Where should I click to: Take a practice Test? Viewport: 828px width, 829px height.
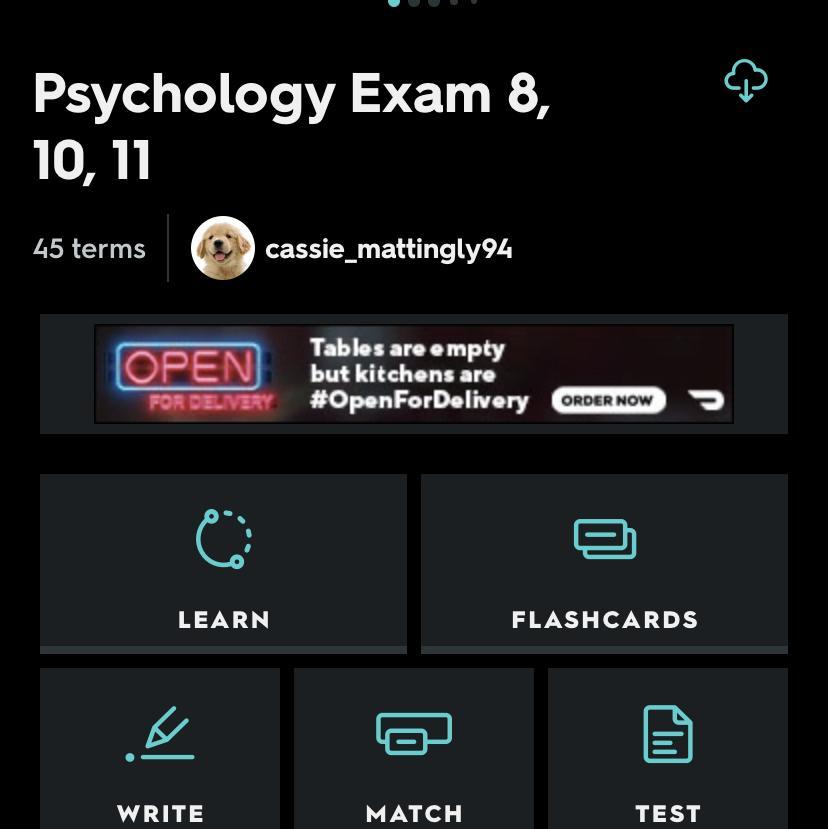667,750
